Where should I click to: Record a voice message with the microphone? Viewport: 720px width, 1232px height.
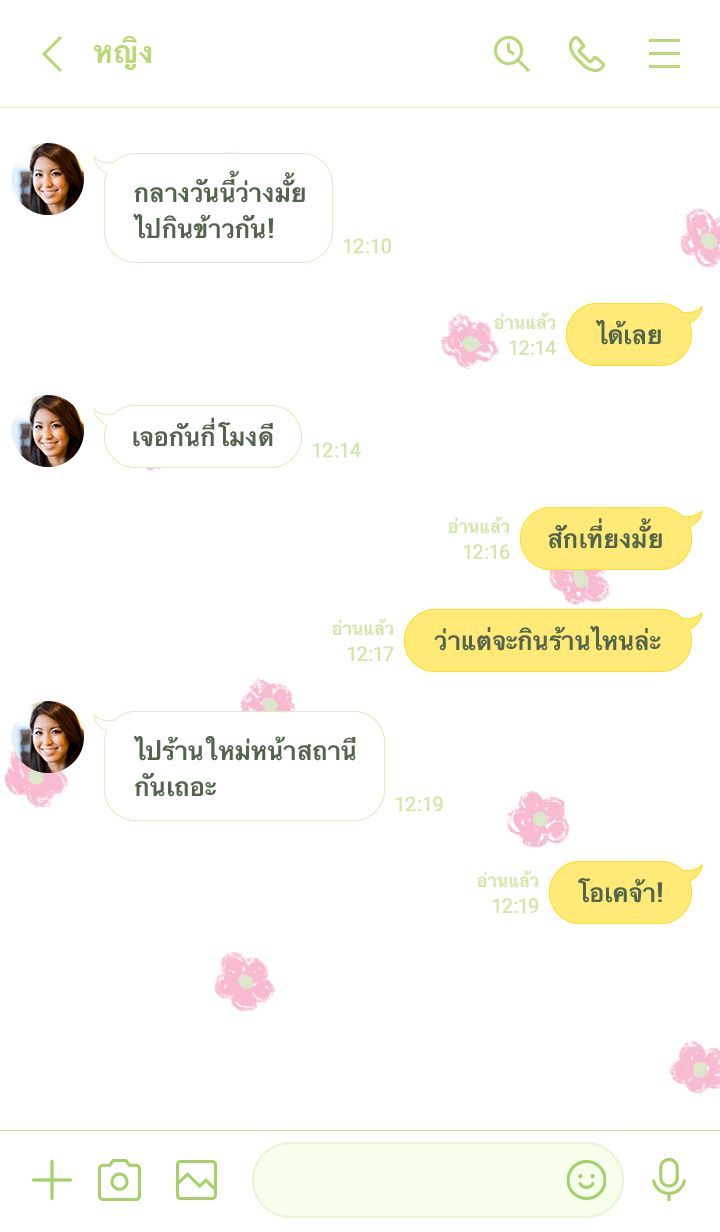point(668,1180)
